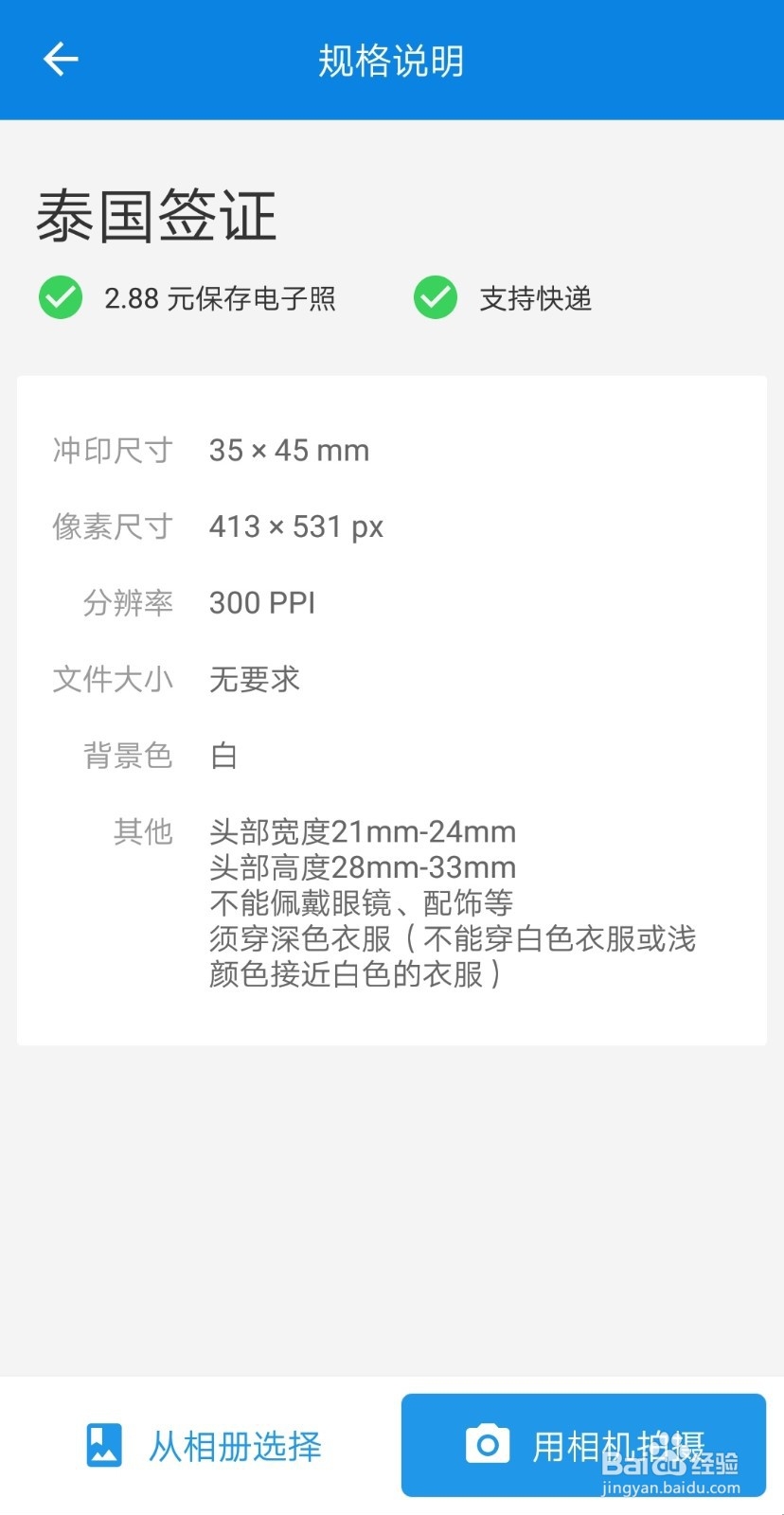Tap the 白 background color value

click(223, 755)
